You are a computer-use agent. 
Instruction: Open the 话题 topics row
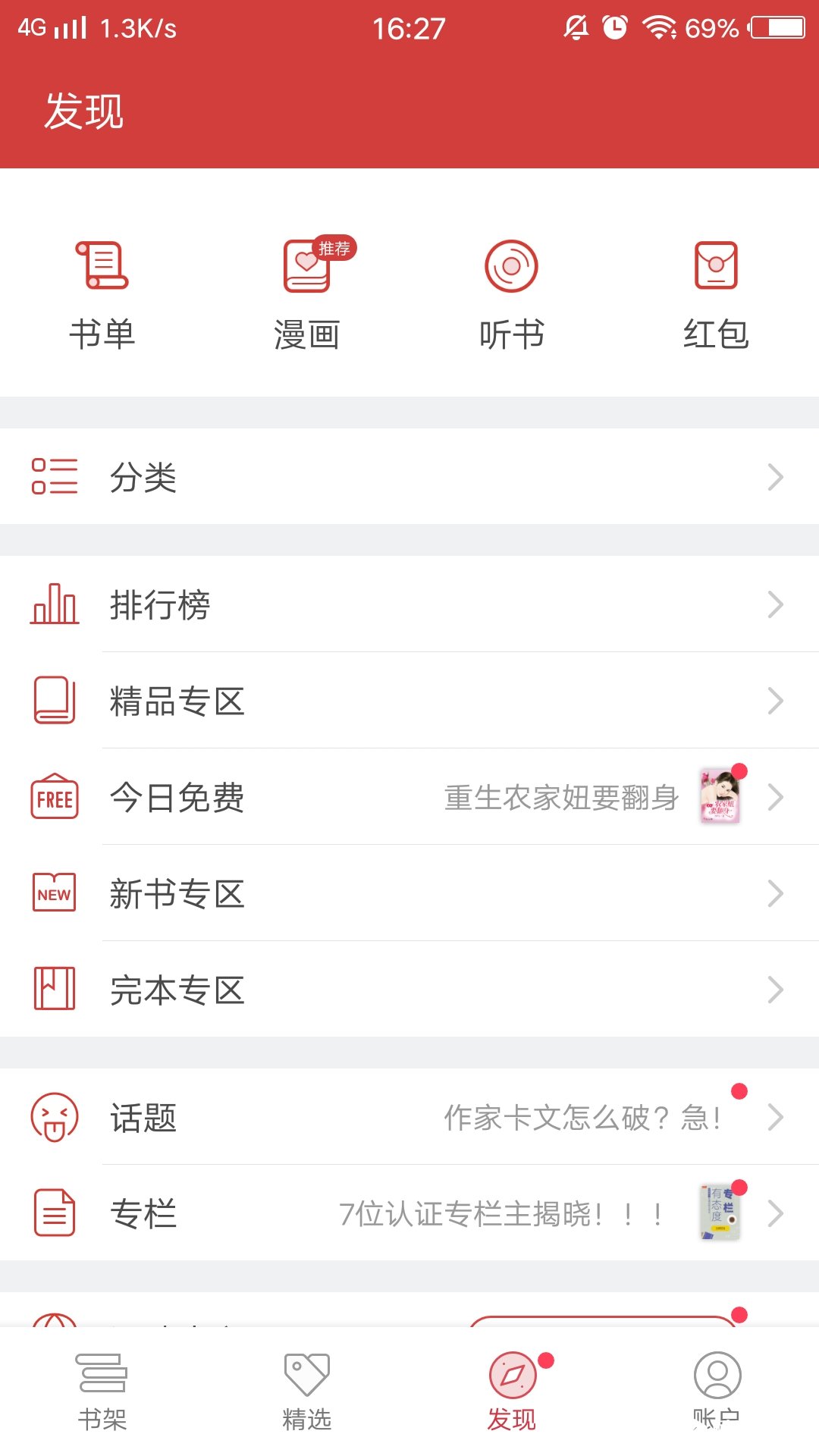click(x=409, y=1117)
